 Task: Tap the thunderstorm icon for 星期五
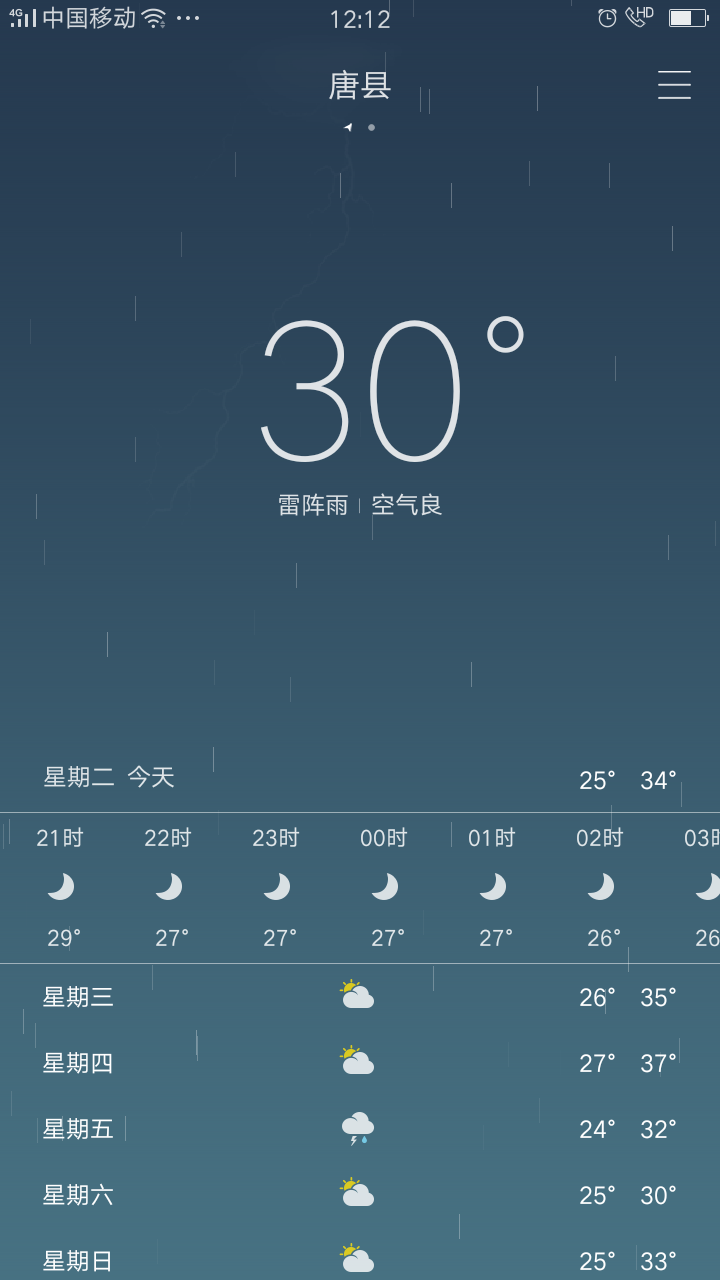click(357, 1128)
